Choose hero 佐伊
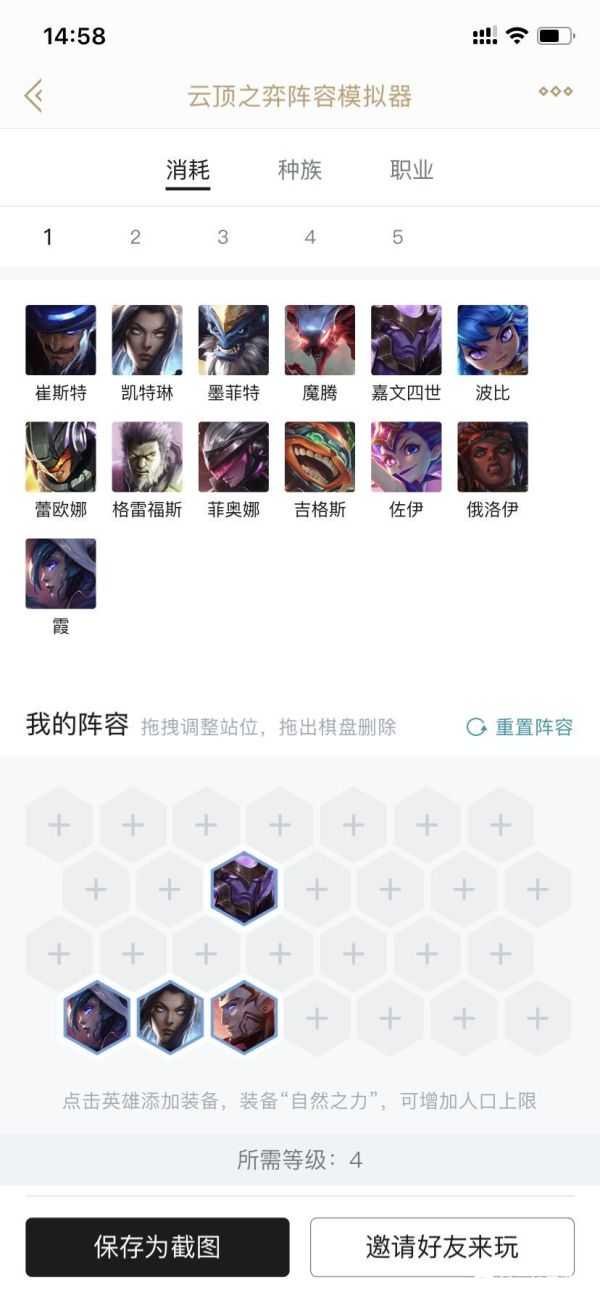This screenshot has width=600, height=1298. point(406,457)
